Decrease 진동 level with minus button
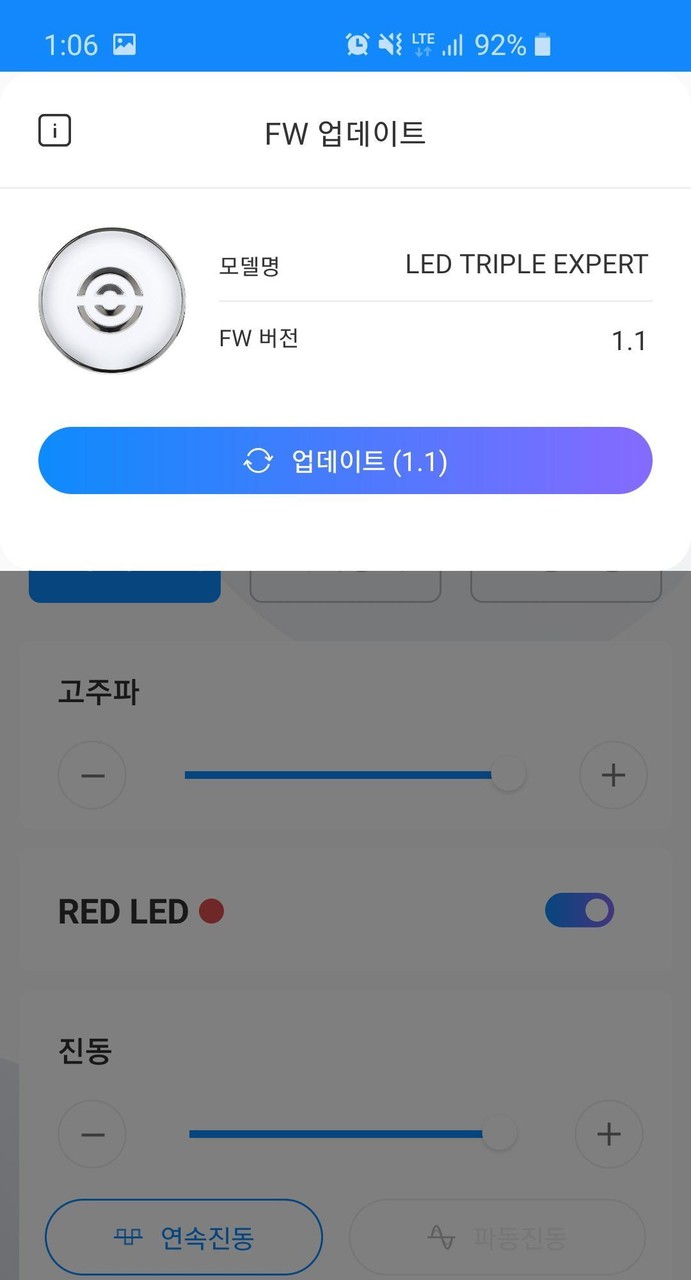The height and width of the screenshot is (1280, 691). [92, 1134]
